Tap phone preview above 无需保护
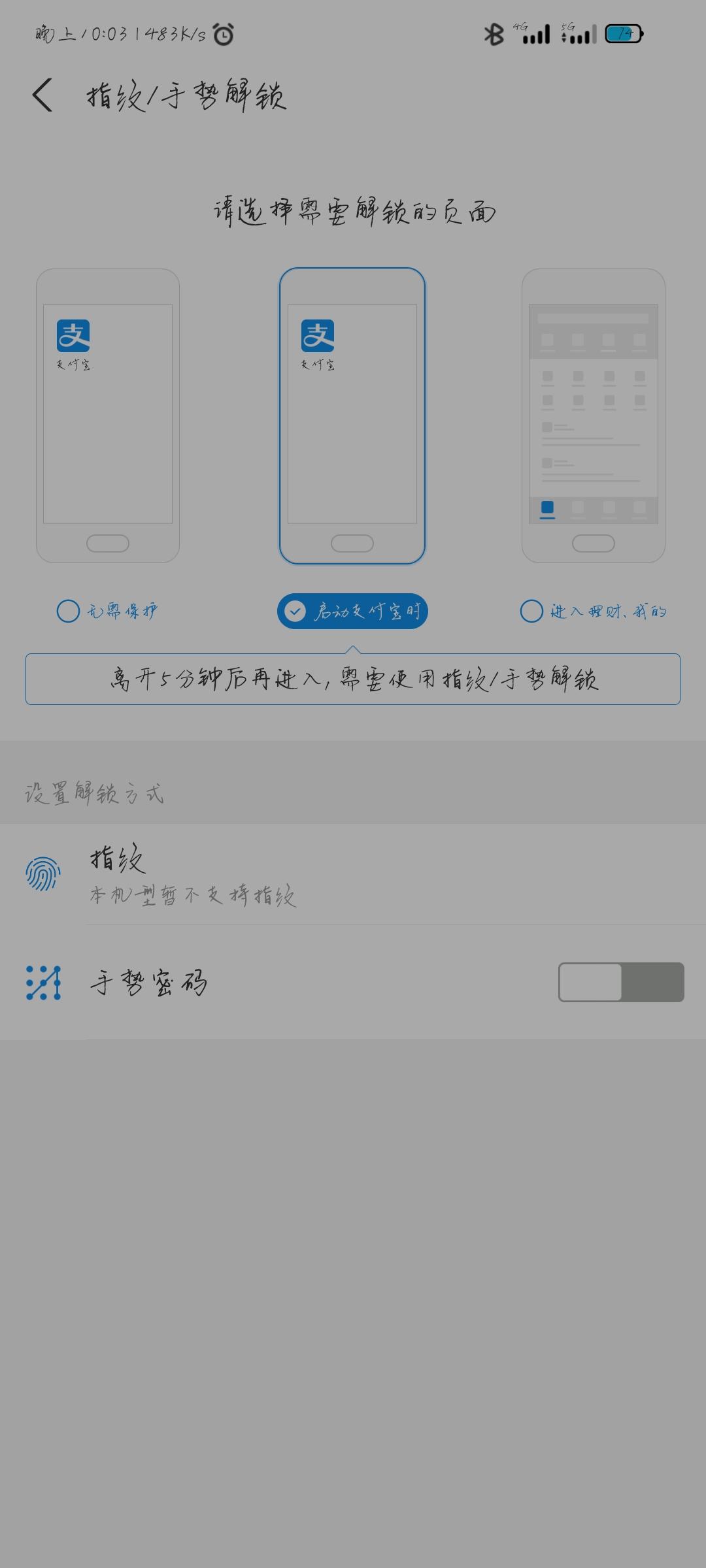Viewport: 706px width, 1568px height. [108, 416]
